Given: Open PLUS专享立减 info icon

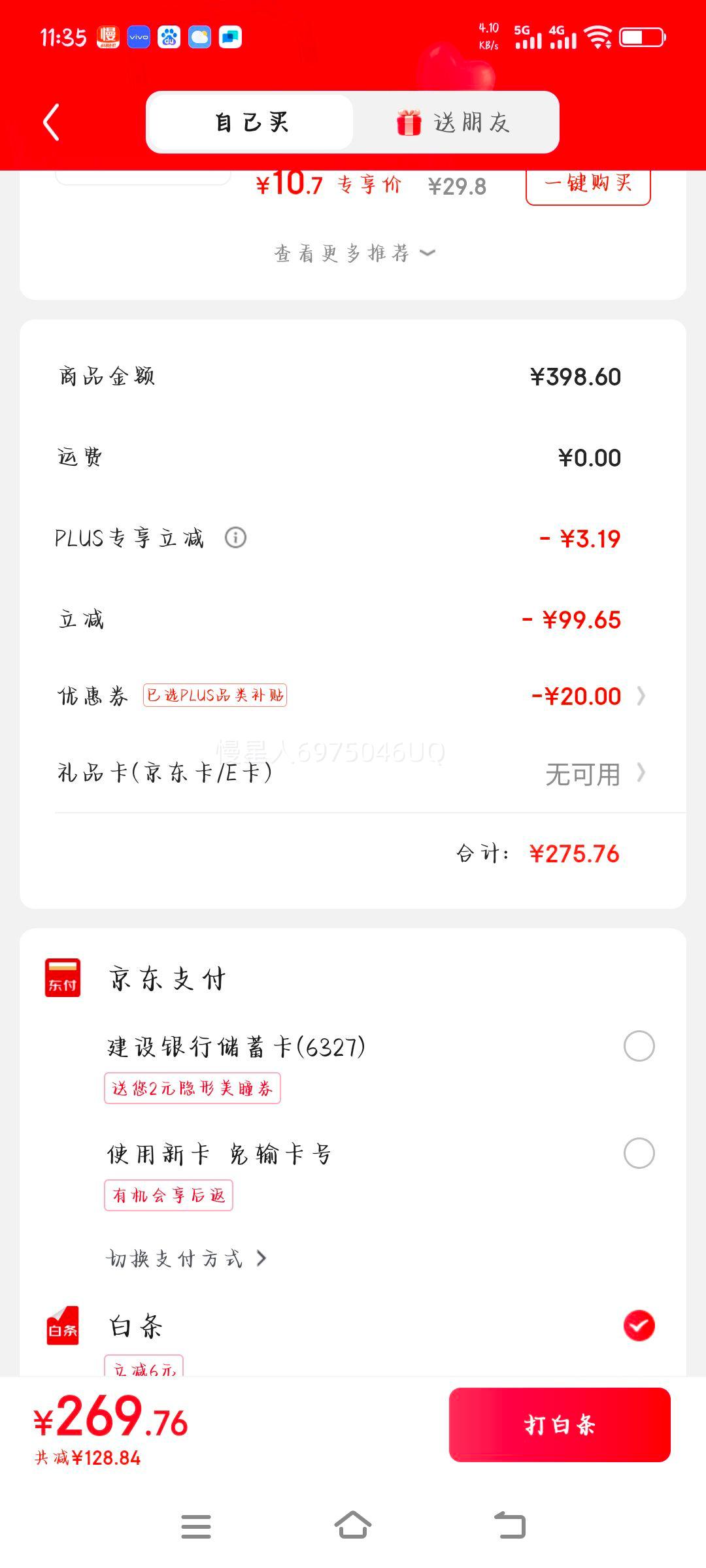Looking at the screenshot, I should tap(235, 538).
